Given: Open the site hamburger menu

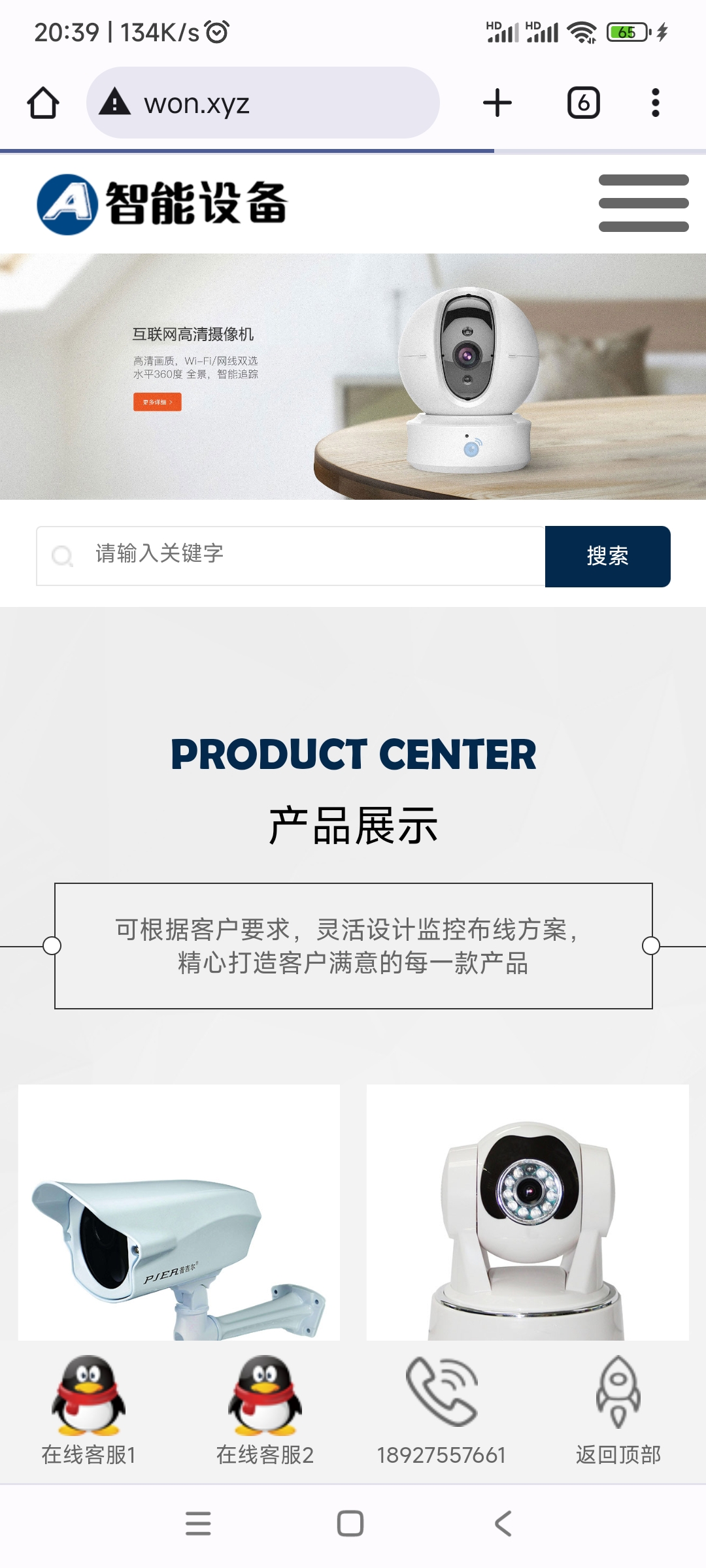Looking at the screenshot, I should [x=643, y=203].
